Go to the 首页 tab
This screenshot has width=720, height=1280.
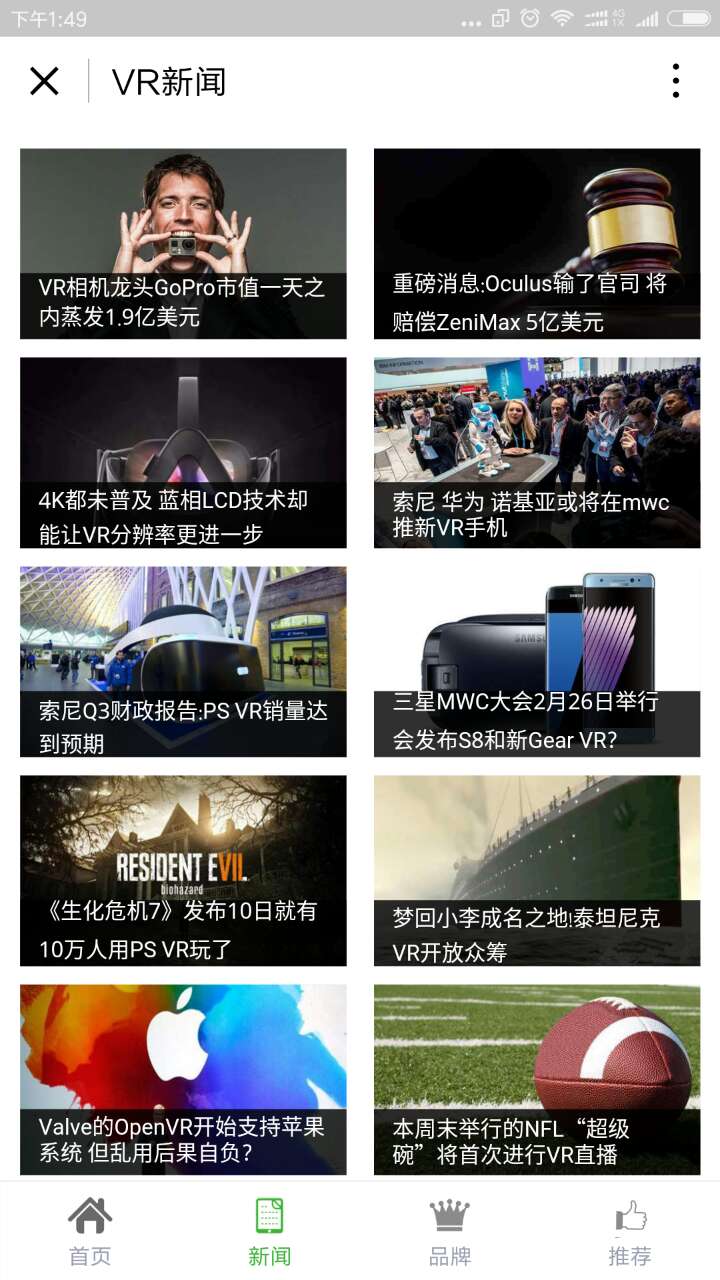point(90,1232)
